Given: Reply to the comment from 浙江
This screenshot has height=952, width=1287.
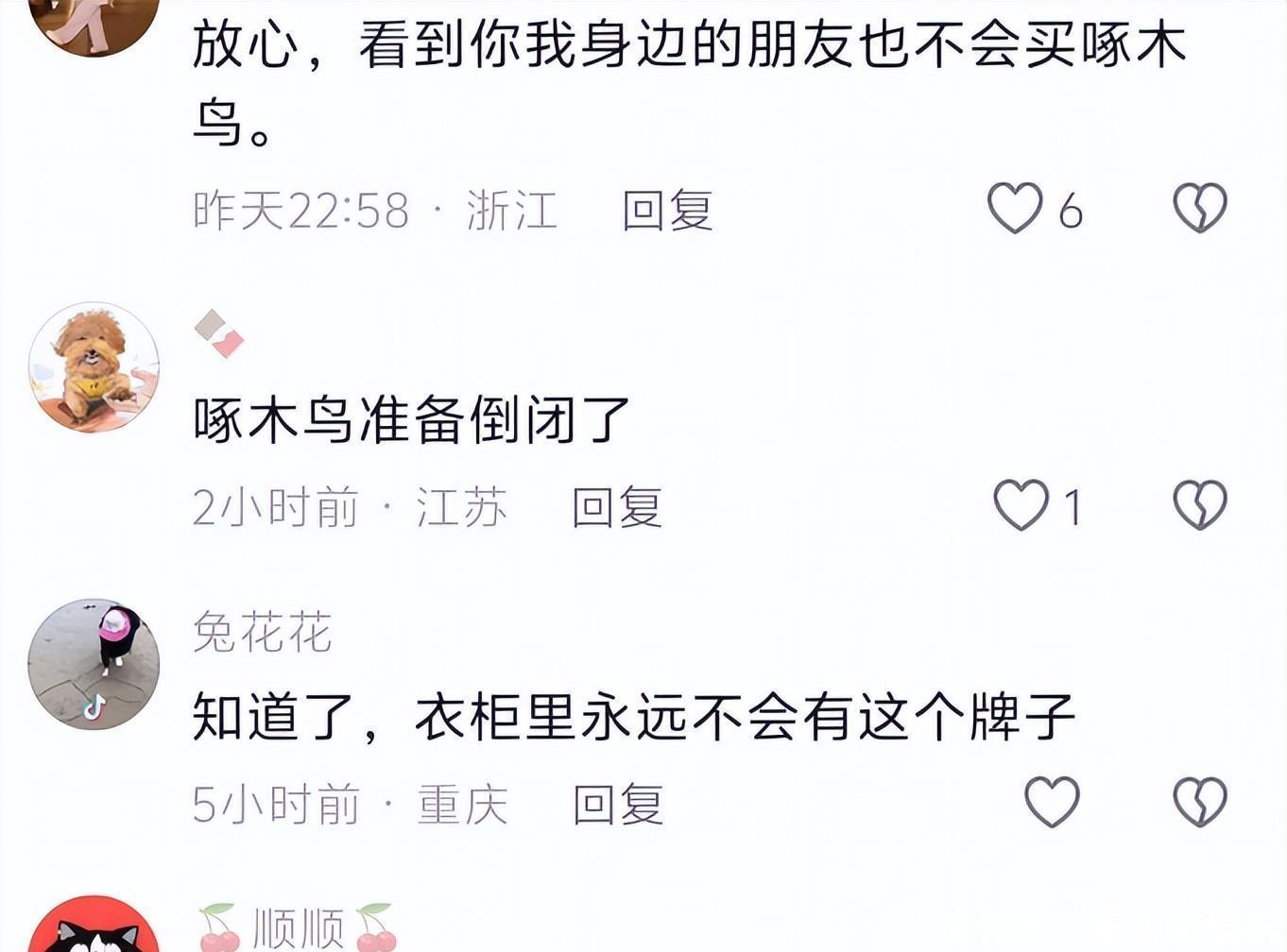Looking at the screenshot, I should [667, 210].
